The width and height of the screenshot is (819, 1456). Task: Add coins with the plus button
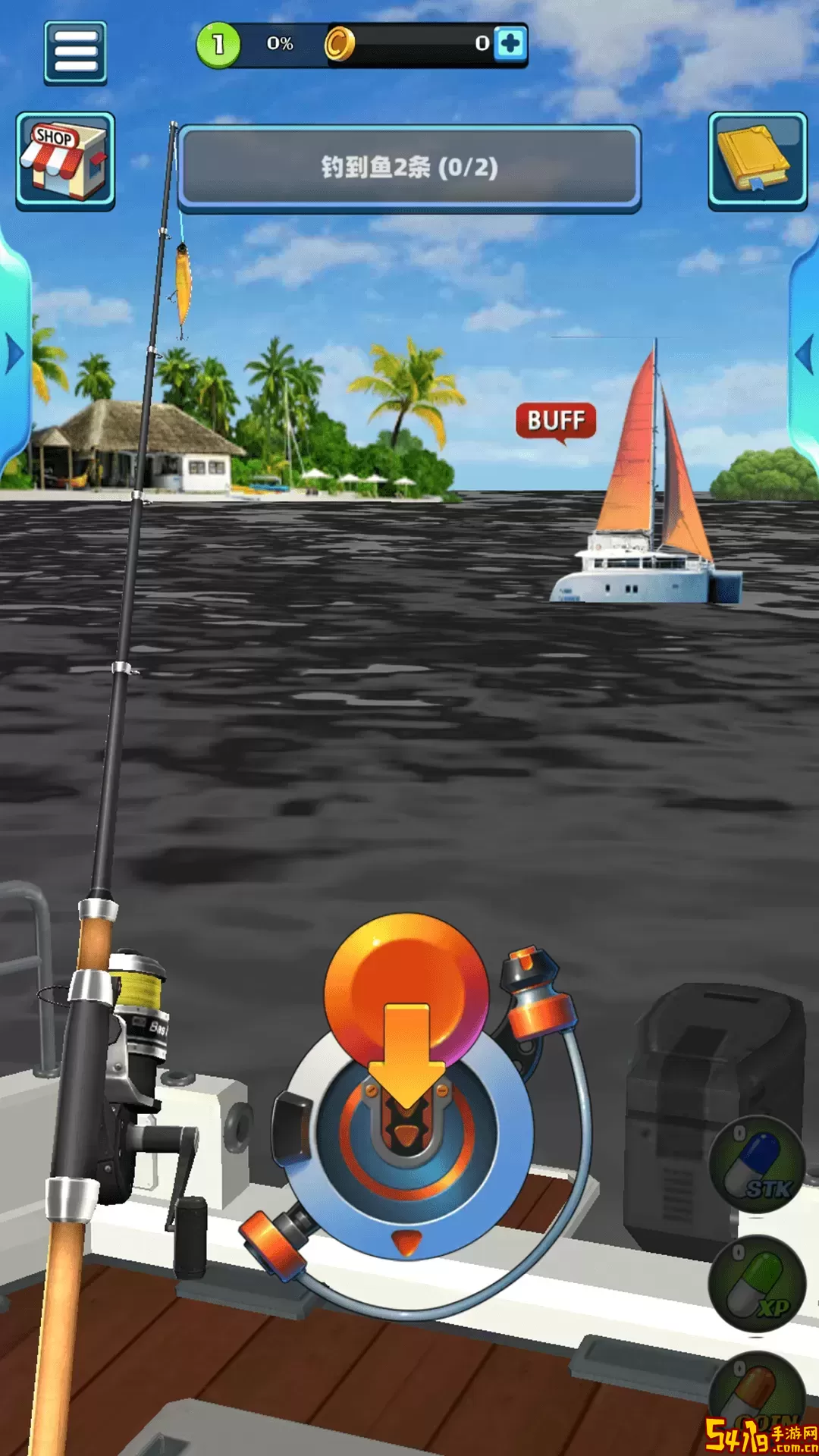[x=510, y=44]
